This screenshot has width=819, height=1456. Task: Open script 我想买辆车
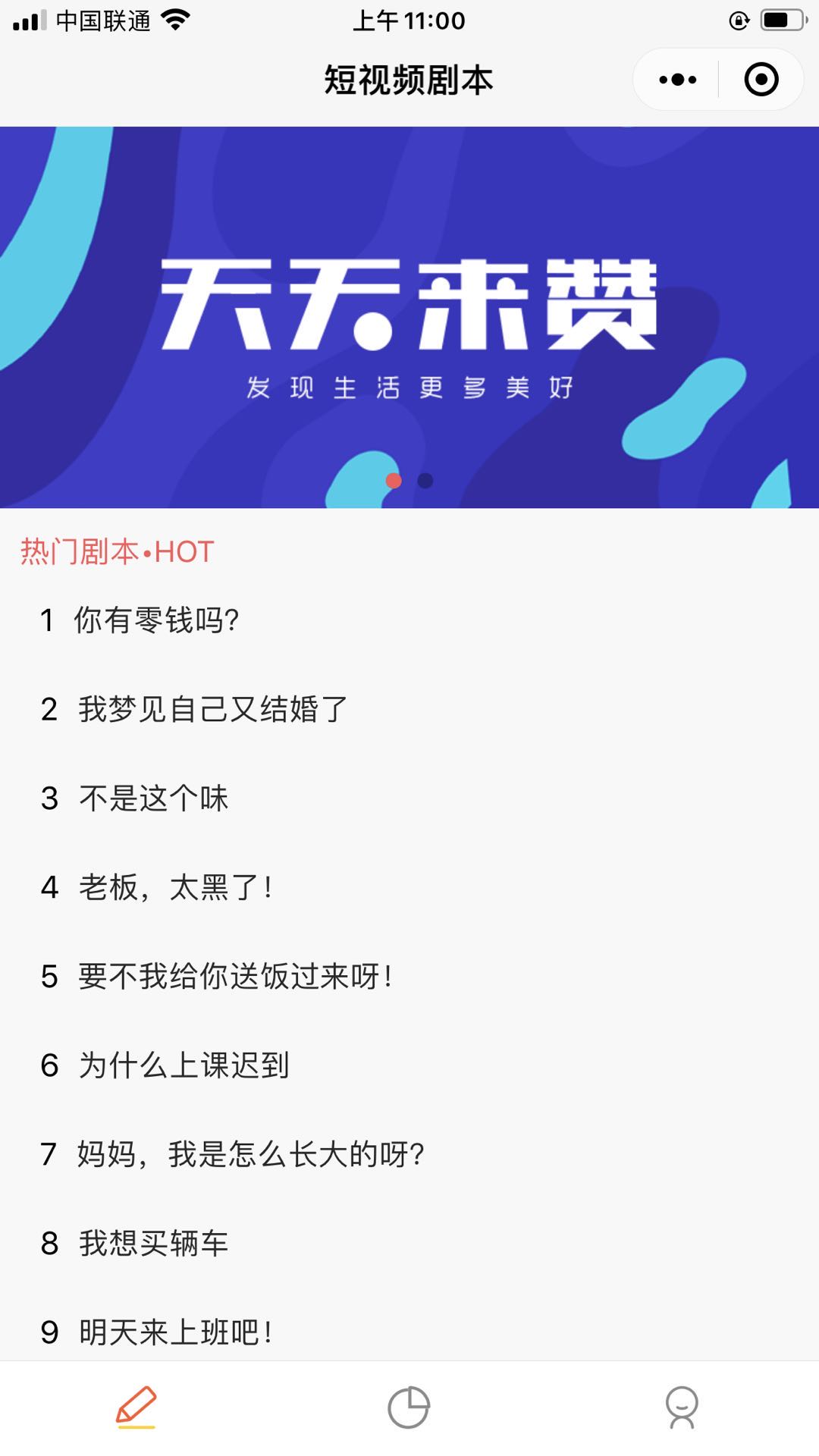(153, 1243)
